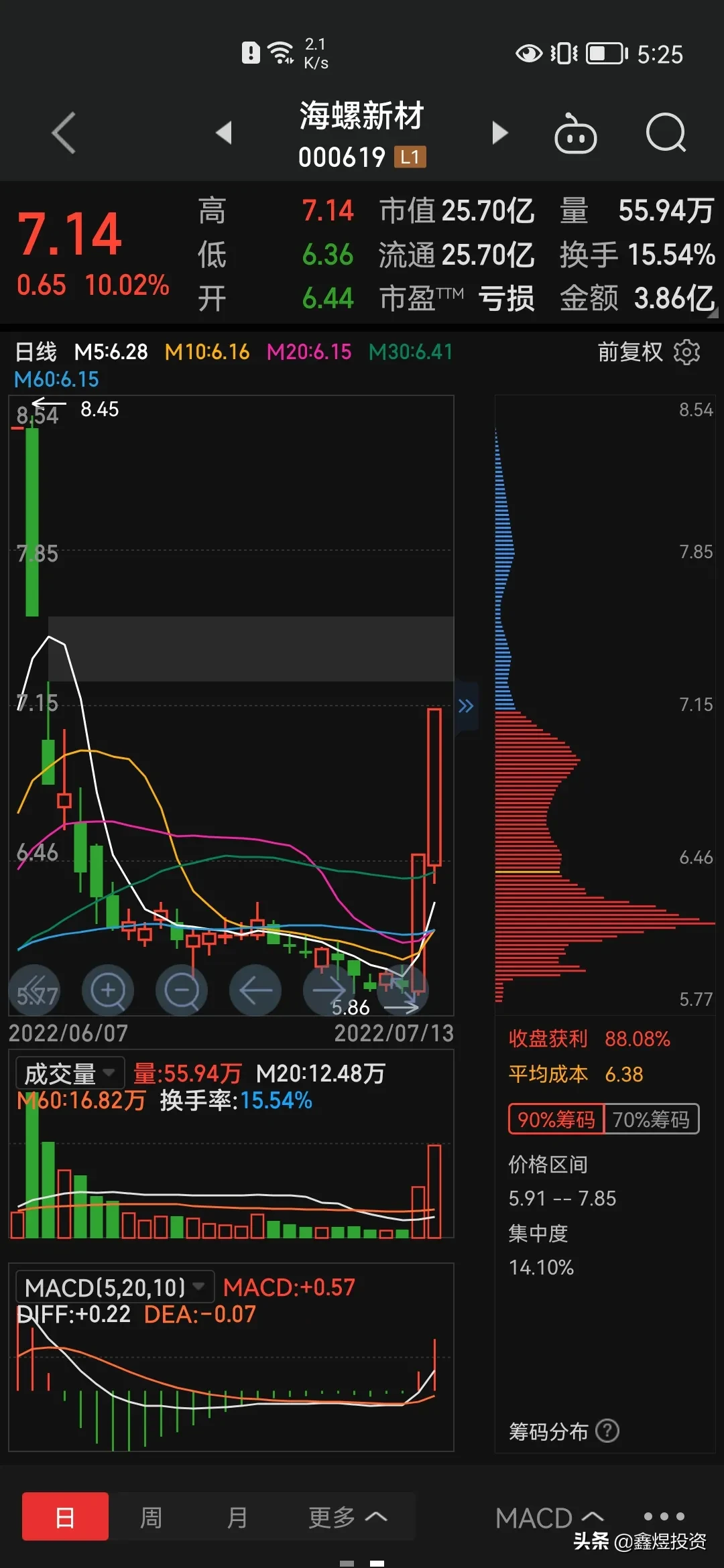Viewport: 724px width, 1568px height.
Task: Change the 前复权 adjustment mode
Action: click(629, 352)
